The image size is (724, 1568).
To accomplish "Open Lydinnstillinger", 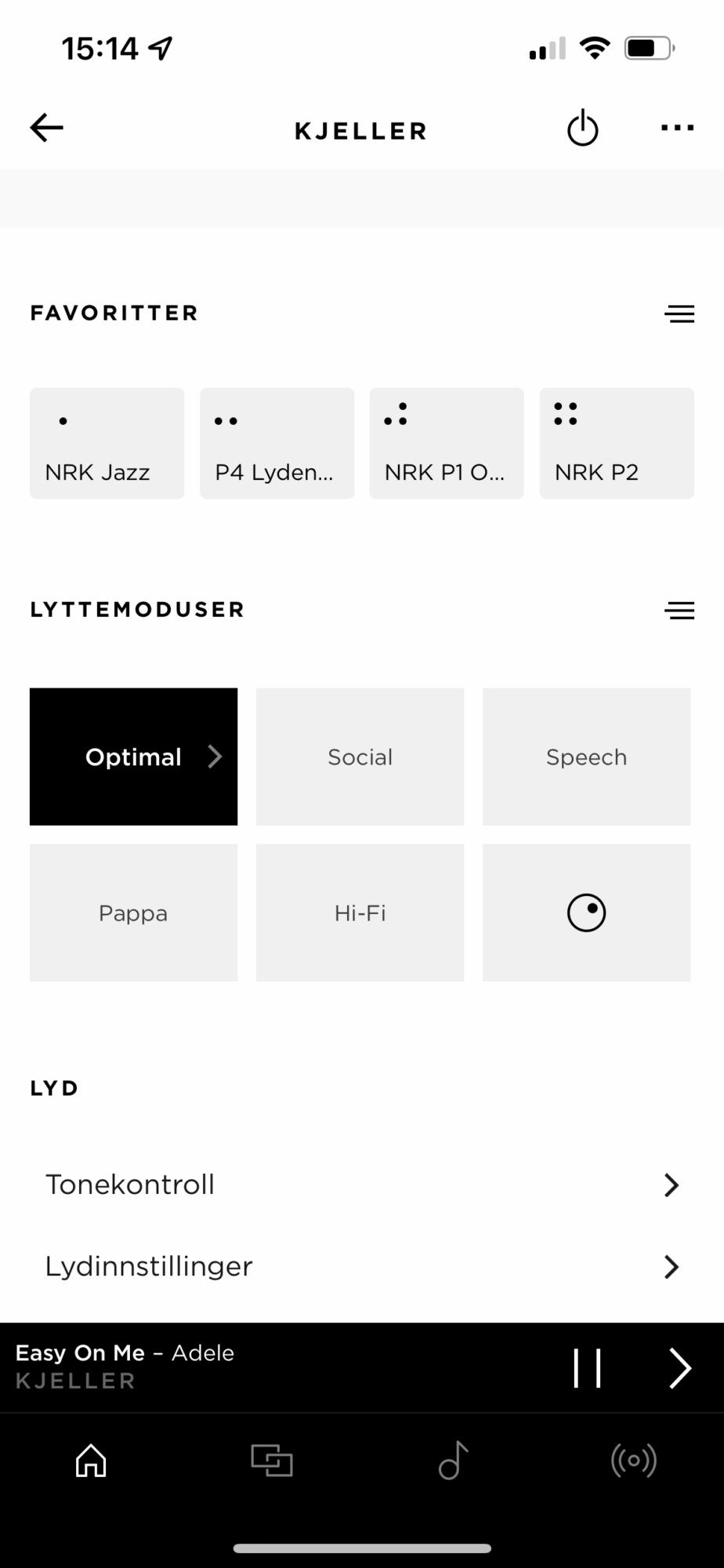I will pos(361,1266).
